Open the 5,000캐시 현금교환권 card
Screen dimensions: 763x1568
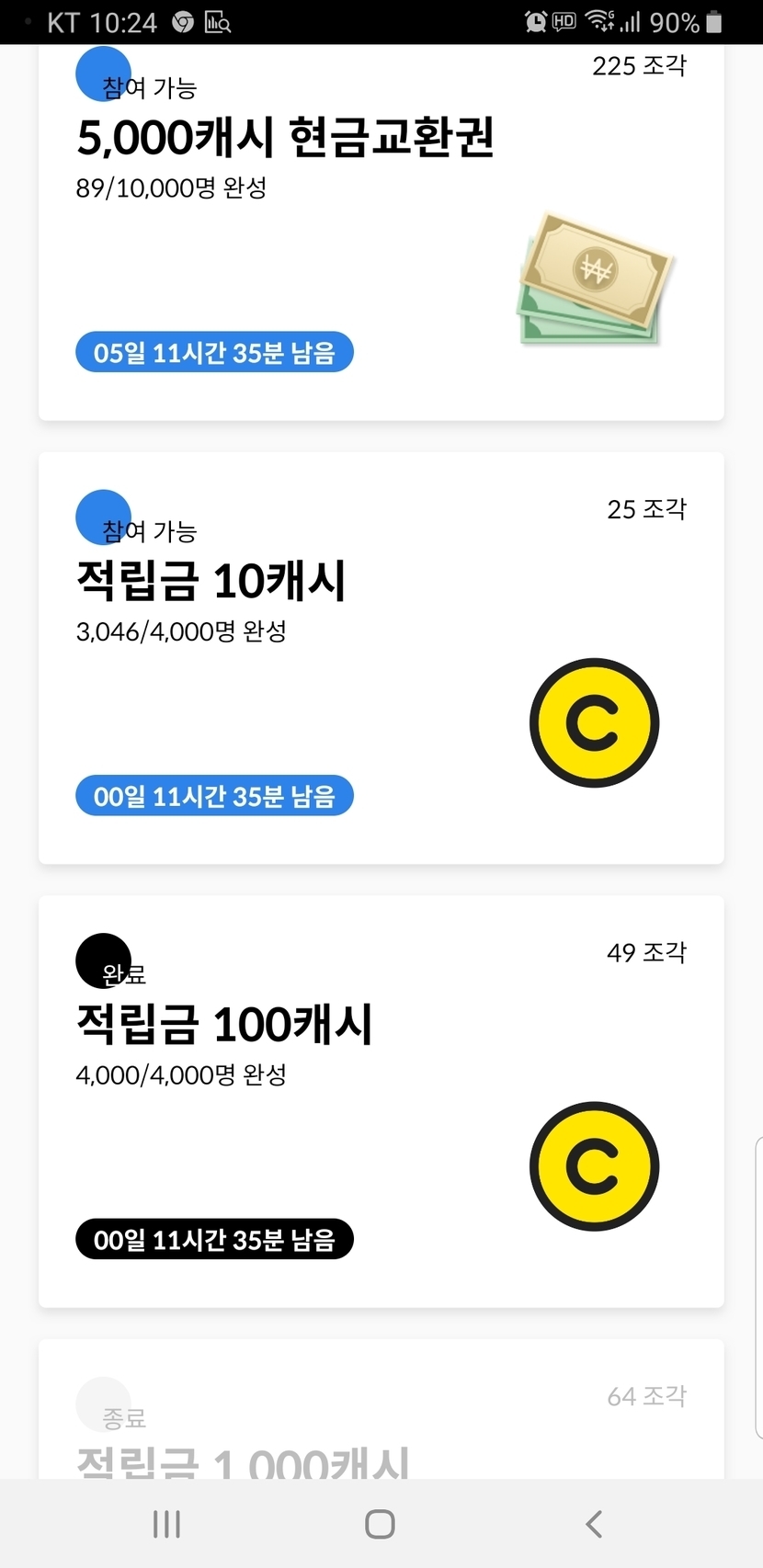coord(381,234)
